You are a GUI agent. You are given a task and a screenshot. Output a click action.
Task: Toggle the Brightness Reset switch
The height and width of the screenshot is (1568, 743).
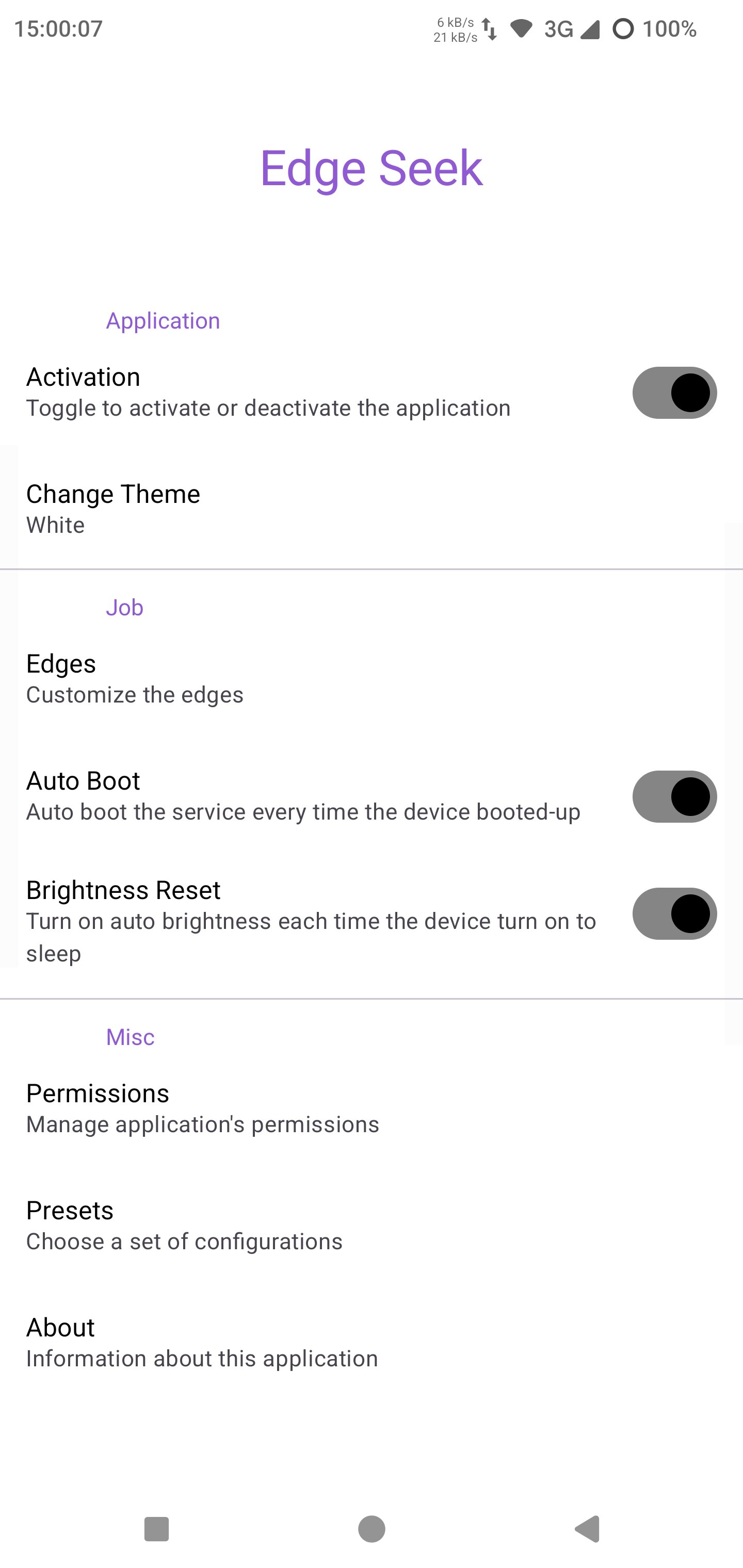(674, 913)
